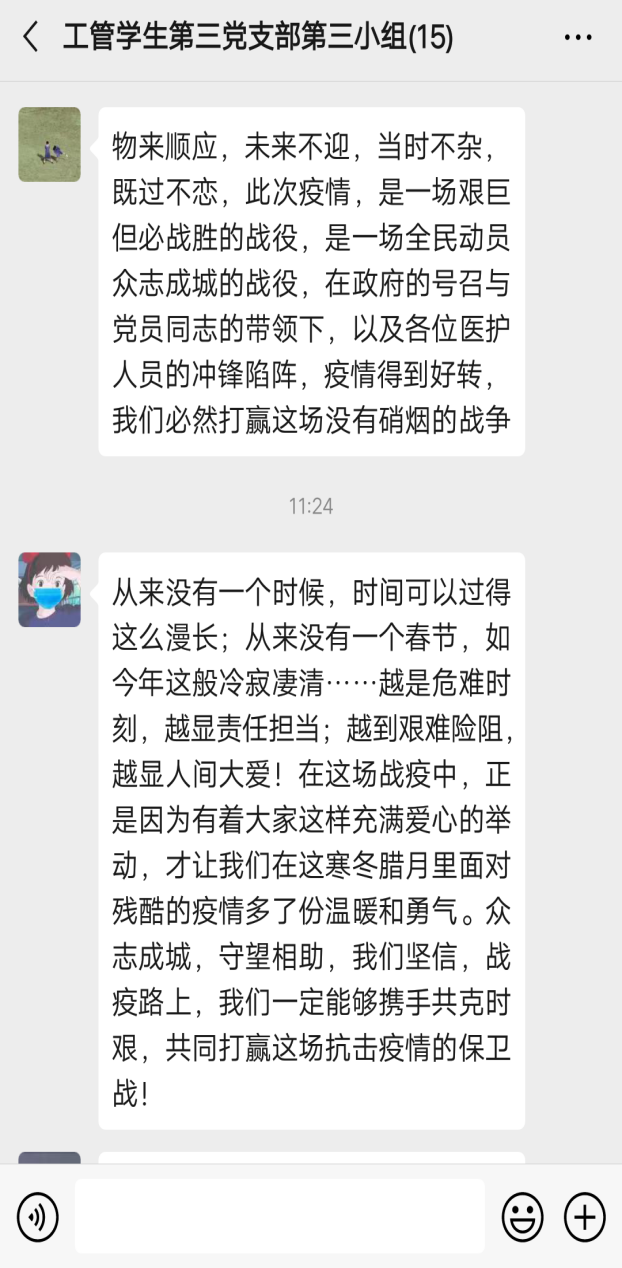Switch to voice message input
This screenshot has height=1268, width=622.
[38, 1216]
